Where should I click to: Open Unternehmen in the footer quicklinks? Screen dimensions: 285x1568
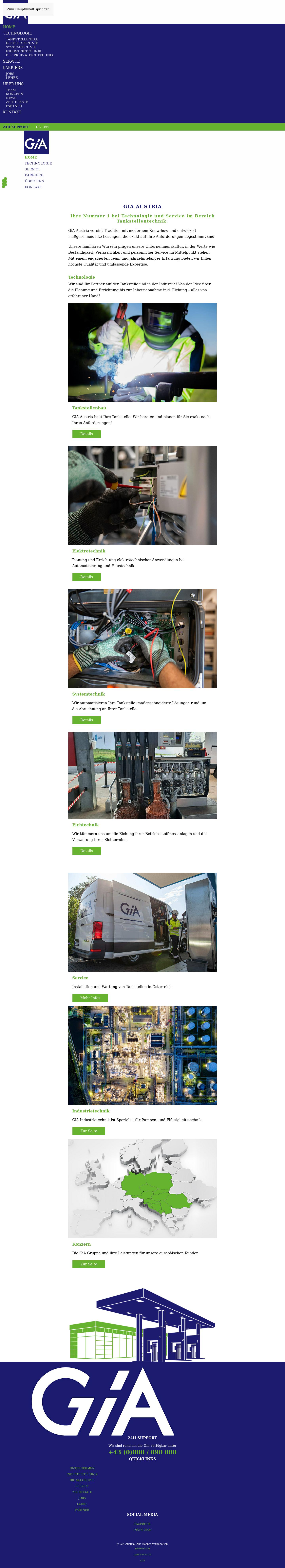[82, 1468]
